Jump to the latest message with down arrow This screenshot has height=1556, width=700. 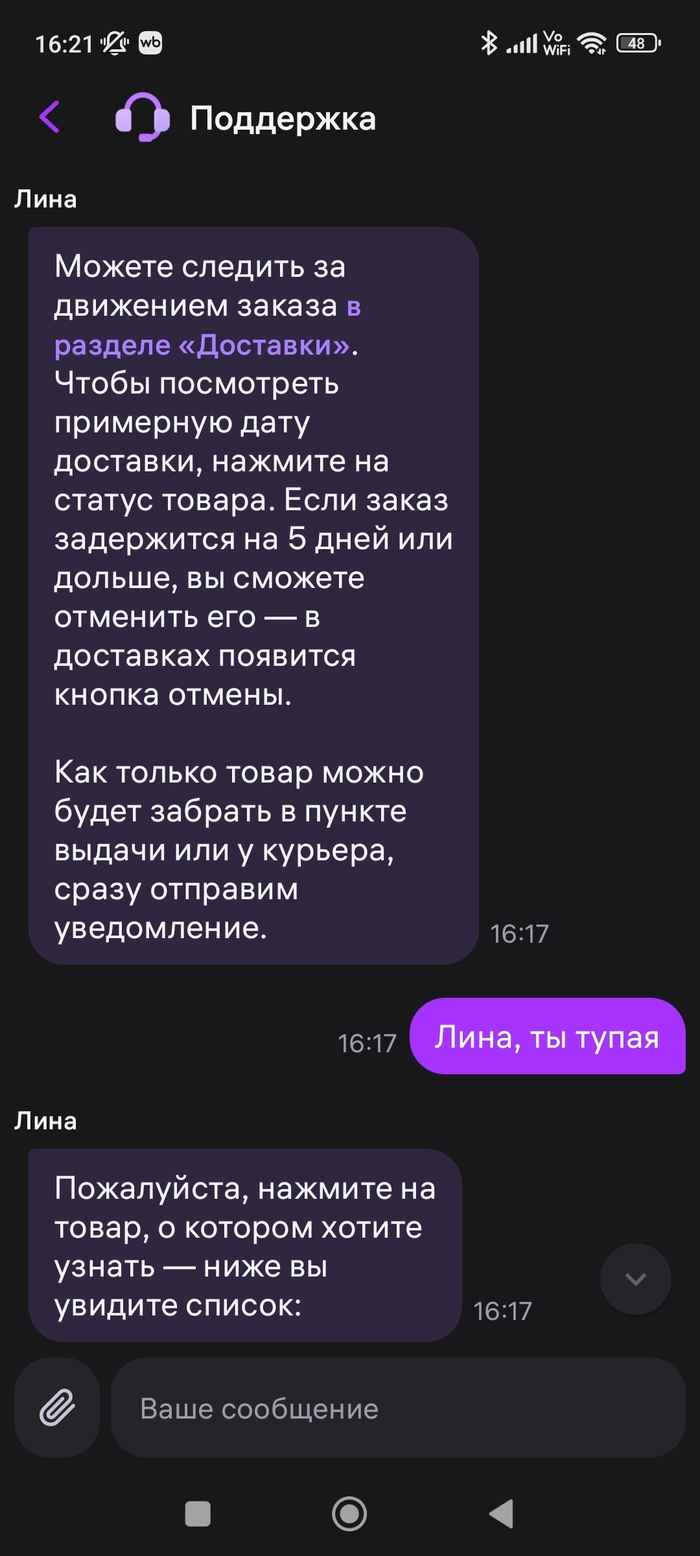pos(635,1279)
